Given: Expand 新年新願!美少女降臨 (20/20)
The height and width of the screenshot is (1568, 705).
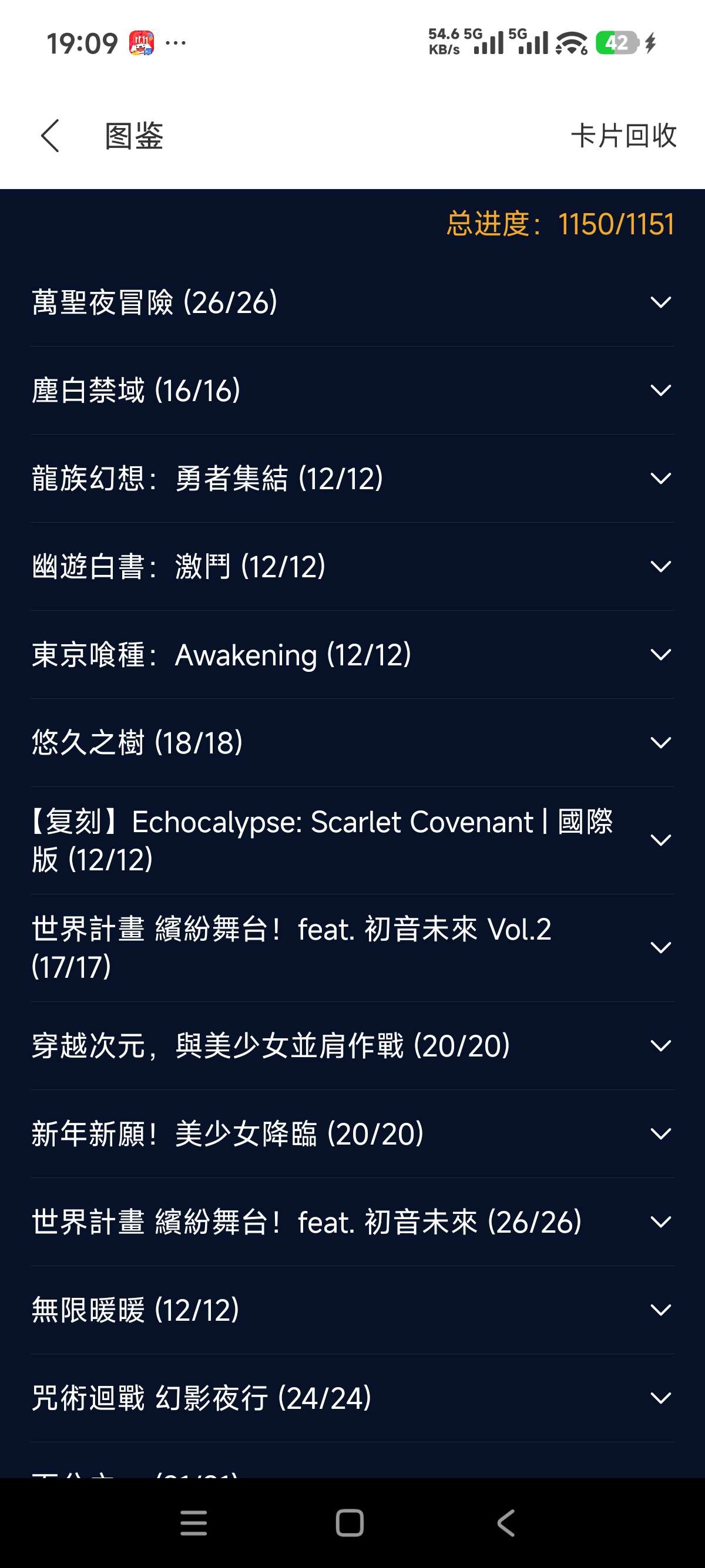Looking at the screenshot, I should [660, 1134].
